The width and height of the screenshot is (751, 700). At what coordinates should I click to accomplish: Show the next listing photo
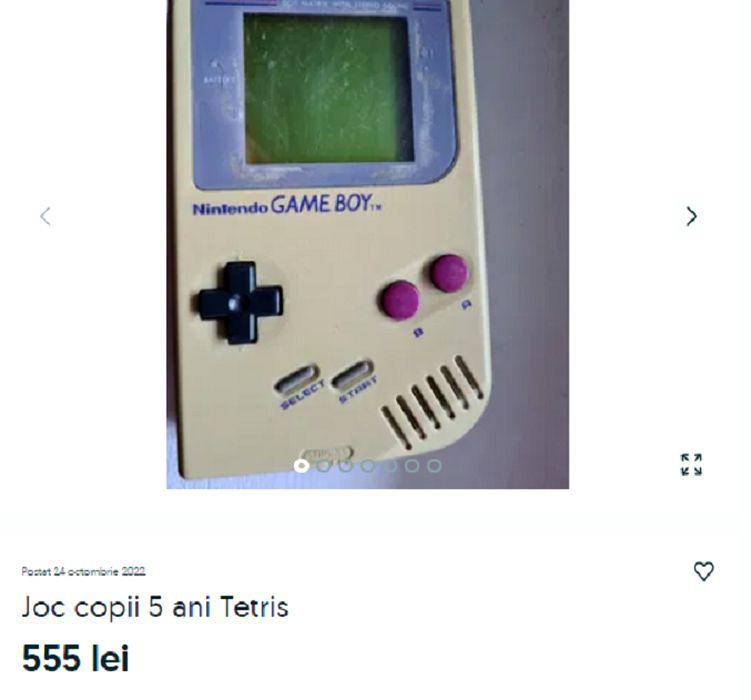691,216
